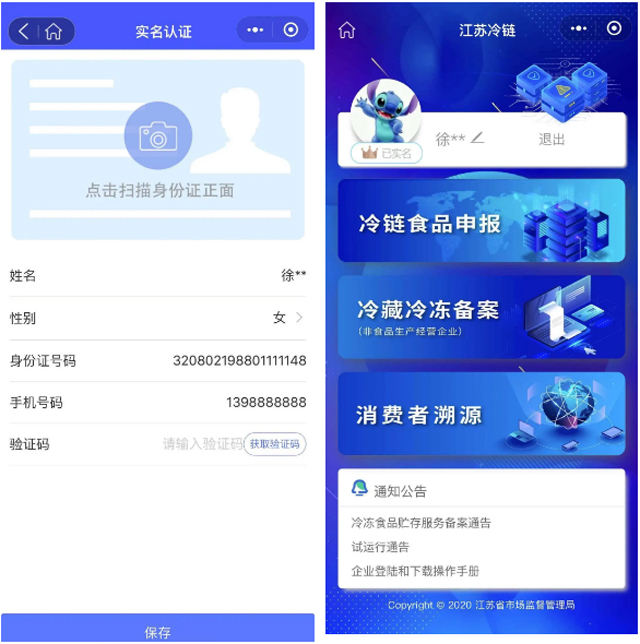This screenshot has width=640, height=644.
Task: Focus the 验证码 input field
Action: click(x=202, y=444)
